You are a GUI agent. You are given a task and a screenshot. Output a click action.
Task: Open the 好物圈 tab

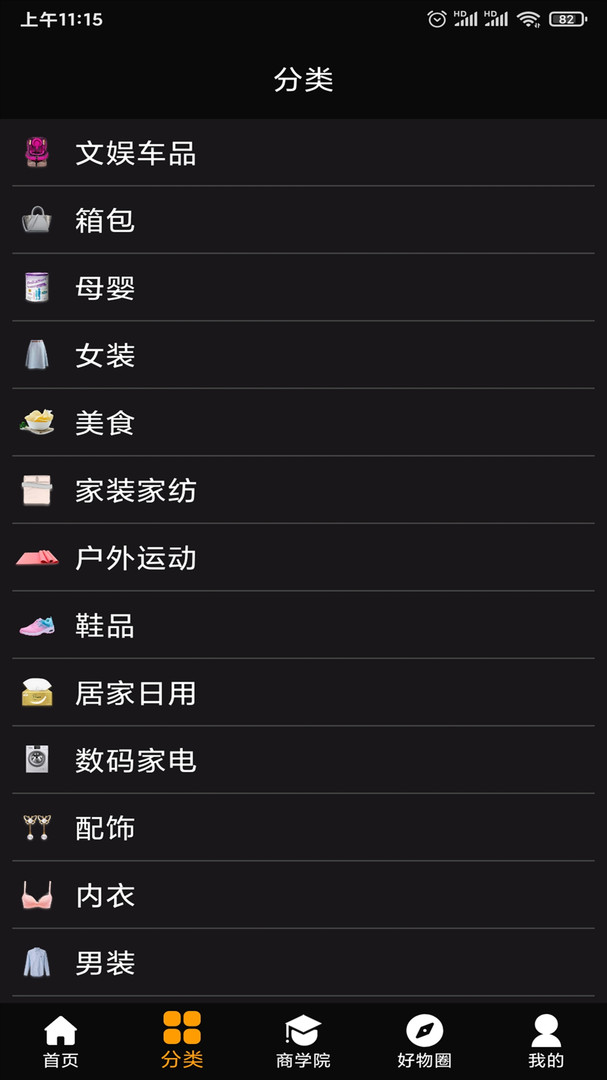424,1041
